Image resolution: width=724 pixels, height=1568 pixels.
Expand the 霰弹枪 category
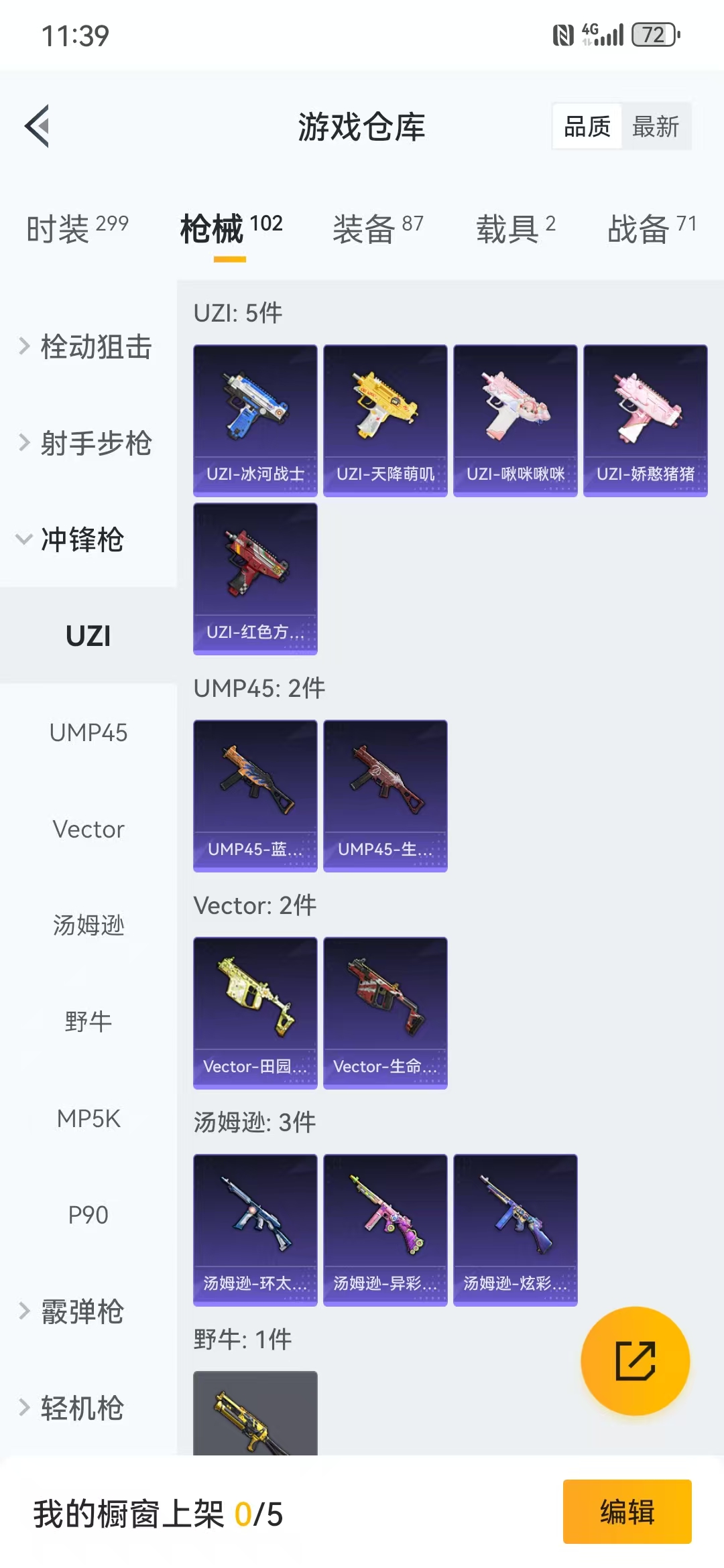coord(70,1311)
